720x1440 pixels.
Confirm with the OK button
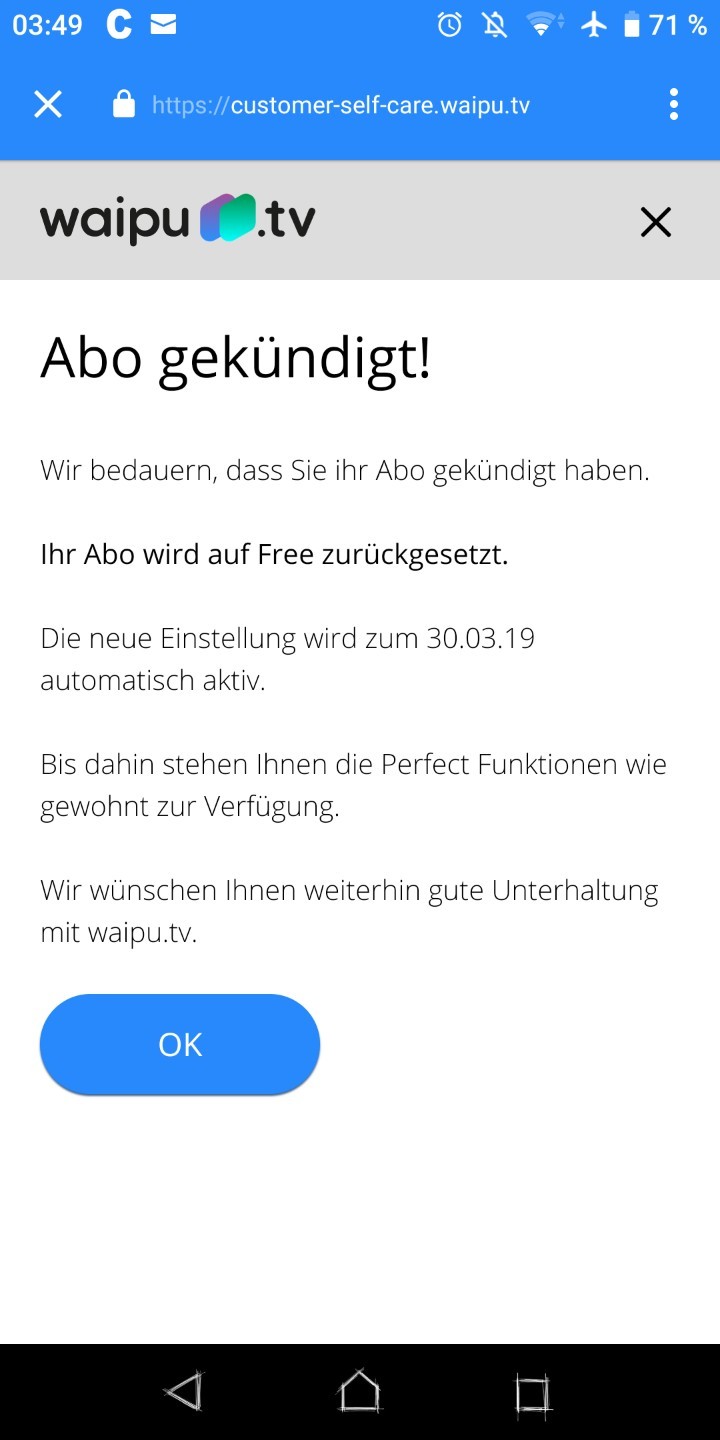click(x=180, y=1044)
